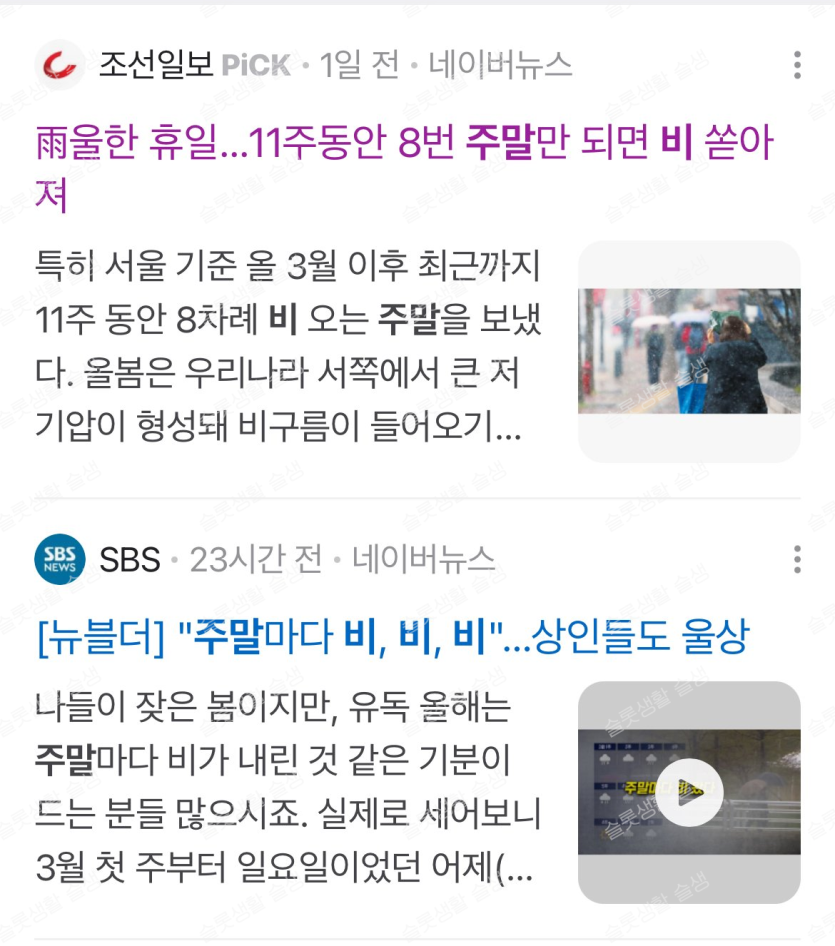Play the SBS 뉴블더 video thumbnail

point(689,792)
